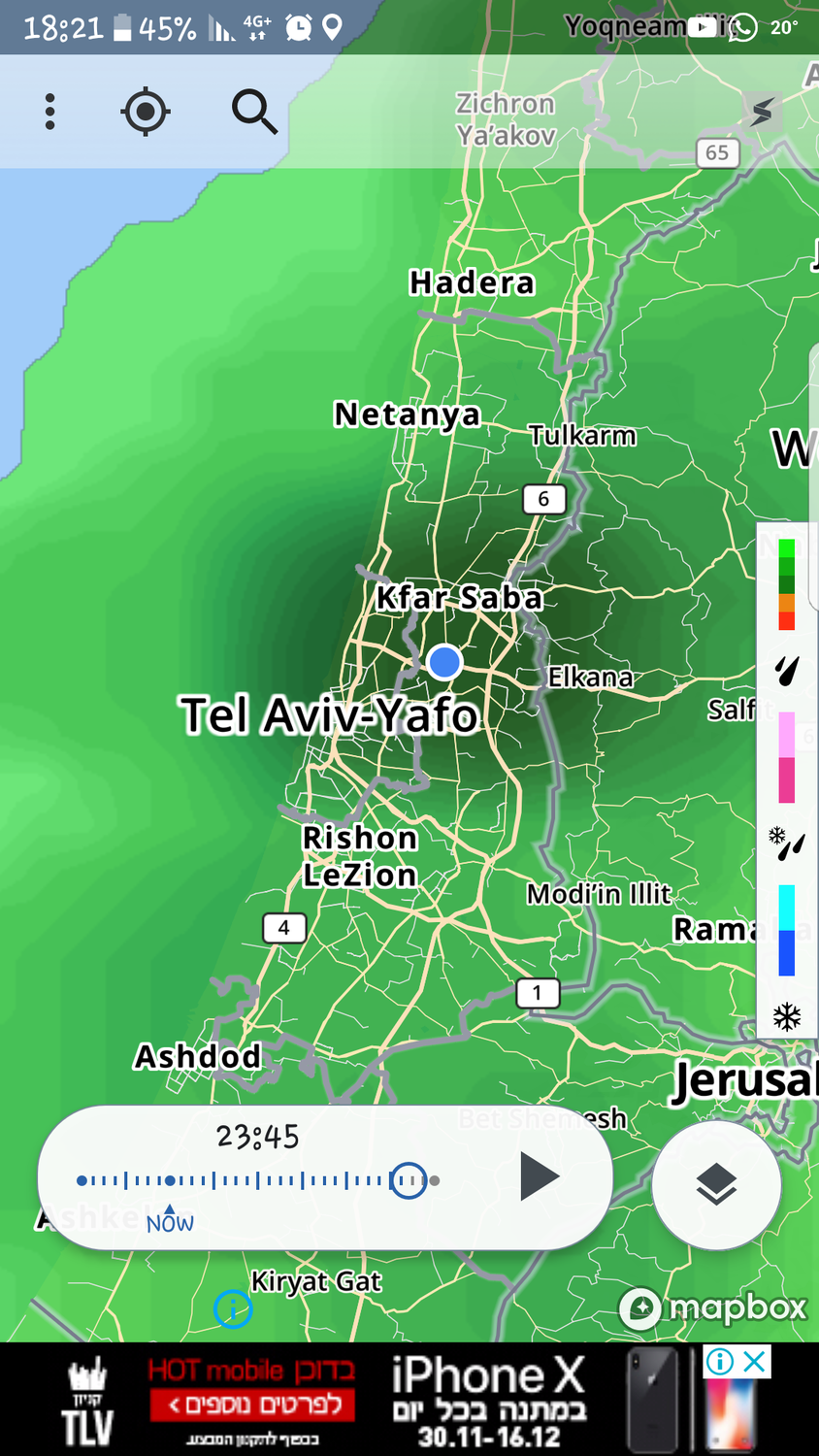Toggle the lightning strikes layer
This screenshot has width=819, height=1456.
click(x=763, y=112)
